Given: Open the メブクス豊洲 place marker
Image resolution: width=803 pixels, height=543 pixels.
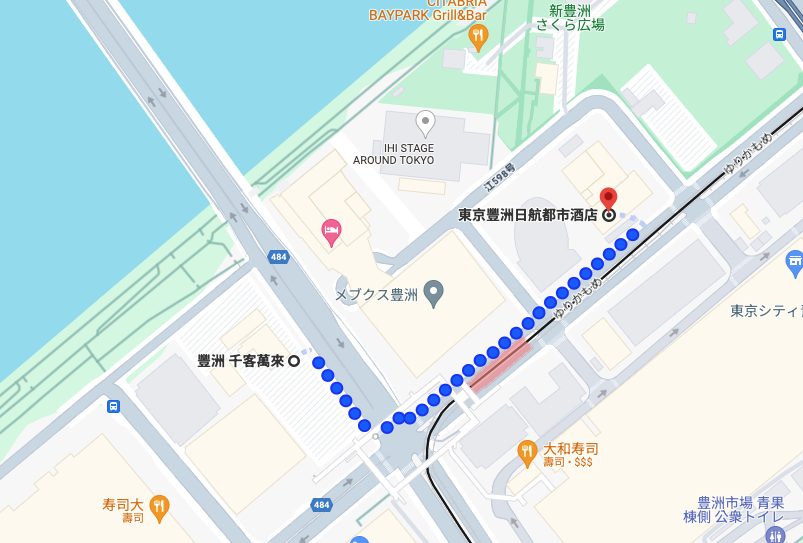Looking at the screenshot, I should pos(433,293).
